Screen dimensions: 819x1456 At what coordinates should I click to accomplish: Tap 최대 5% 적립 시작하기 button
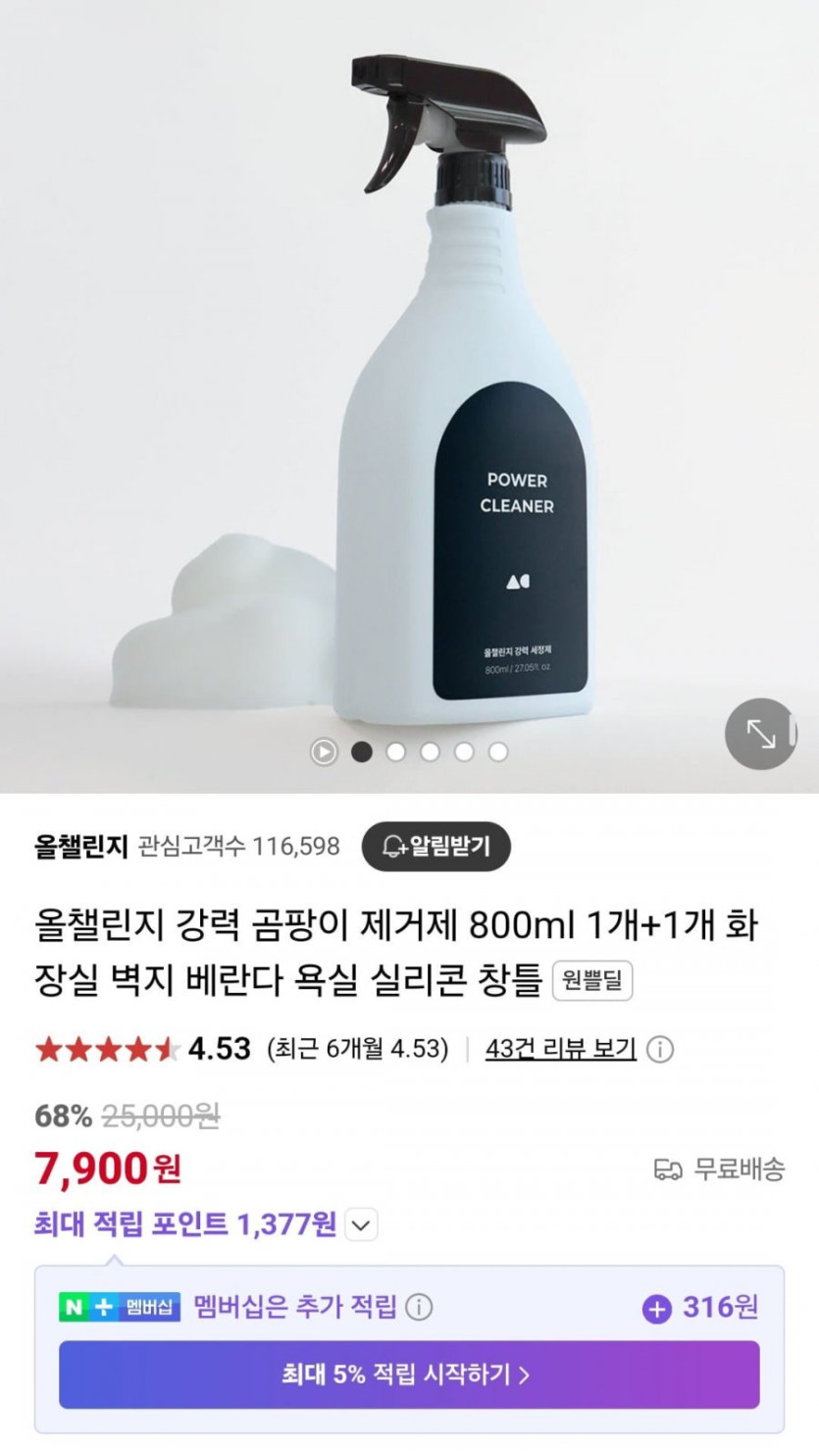tap(409, 1375)
